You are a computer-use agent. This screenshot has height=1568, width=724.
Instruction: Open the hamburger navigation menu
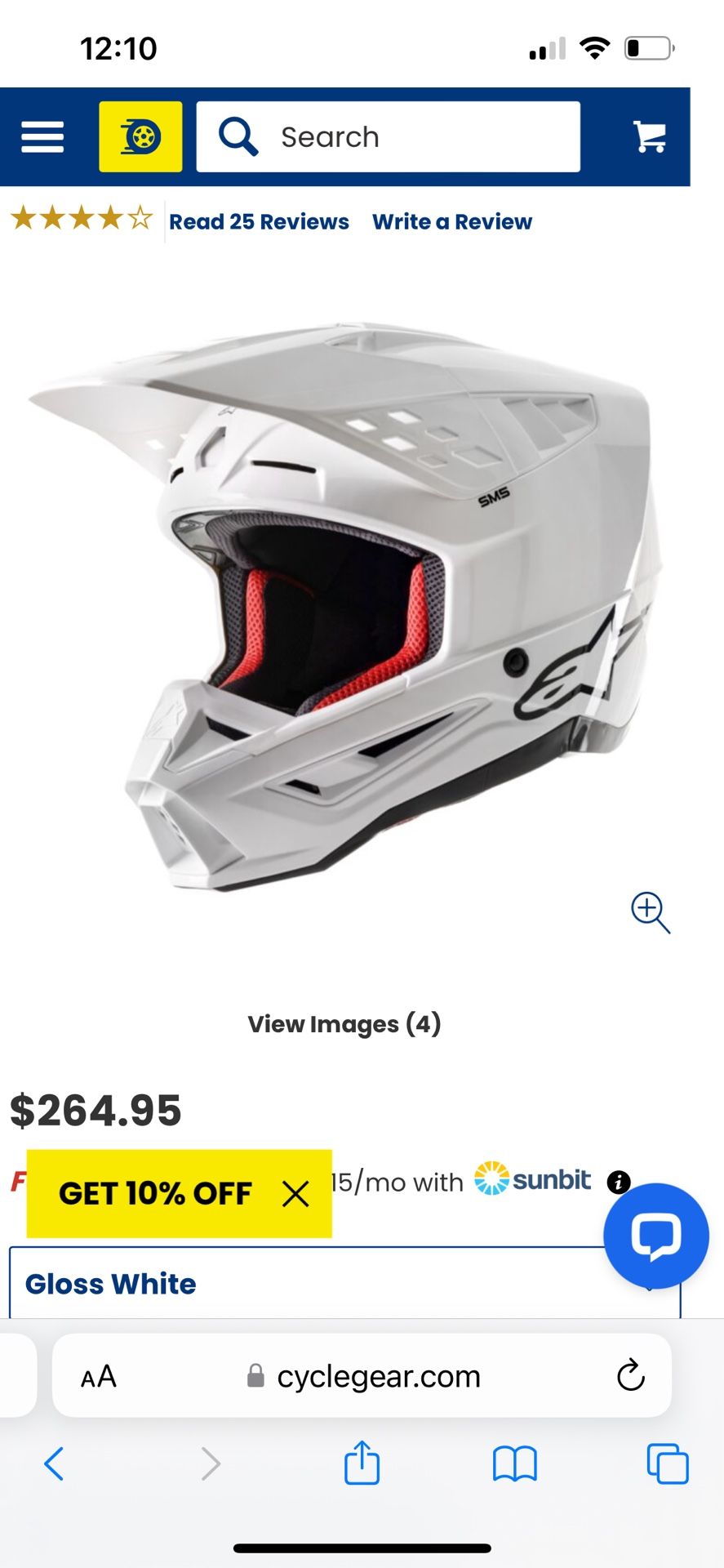coord(42,136)
